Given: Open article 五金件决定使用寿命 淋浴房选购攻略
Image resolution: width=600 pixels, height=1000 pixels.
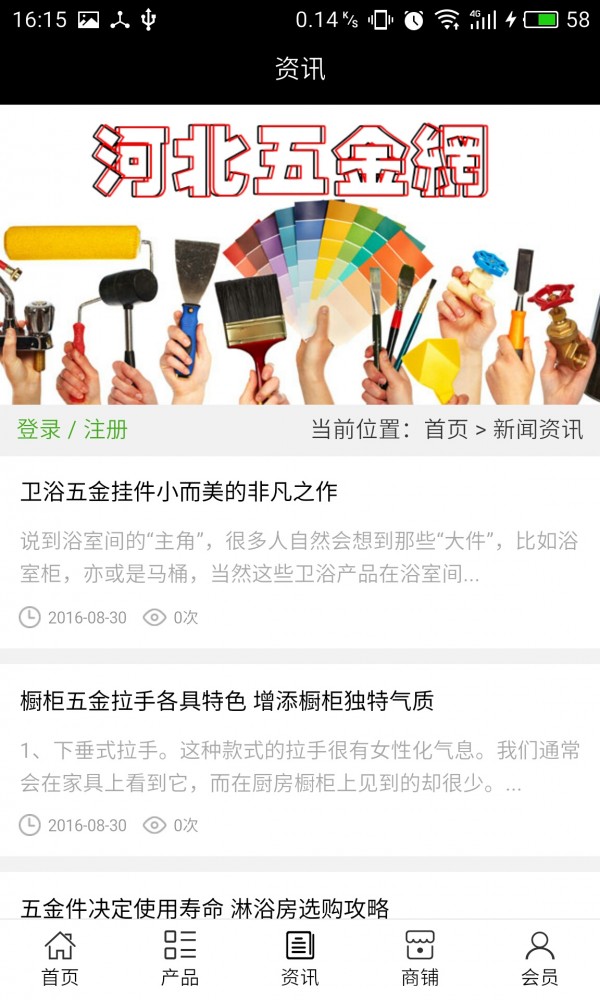Looking at the screenshot, I should (205, 907).
